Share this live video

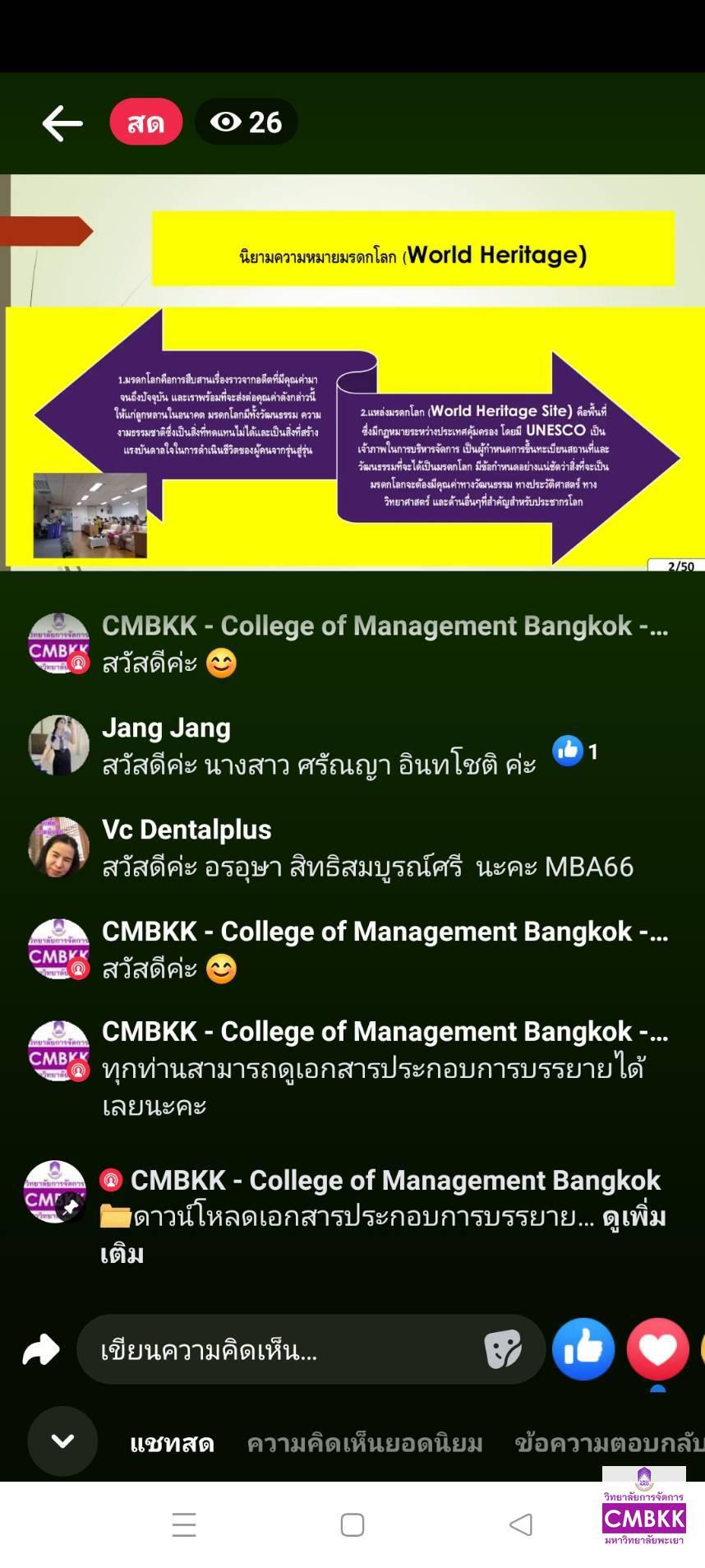point(41,1349)
